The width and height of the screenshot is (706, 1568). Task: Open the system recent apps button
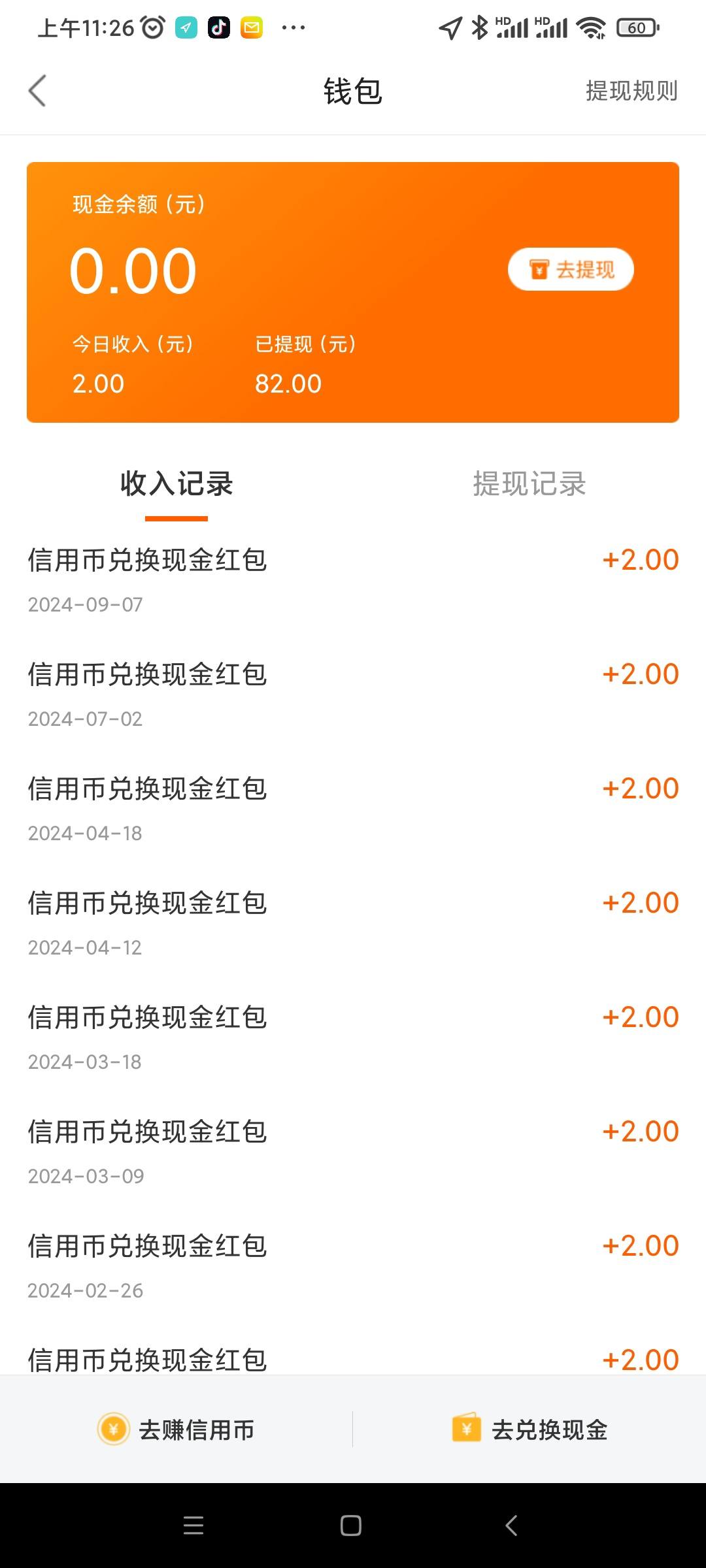click(193, 1526)
